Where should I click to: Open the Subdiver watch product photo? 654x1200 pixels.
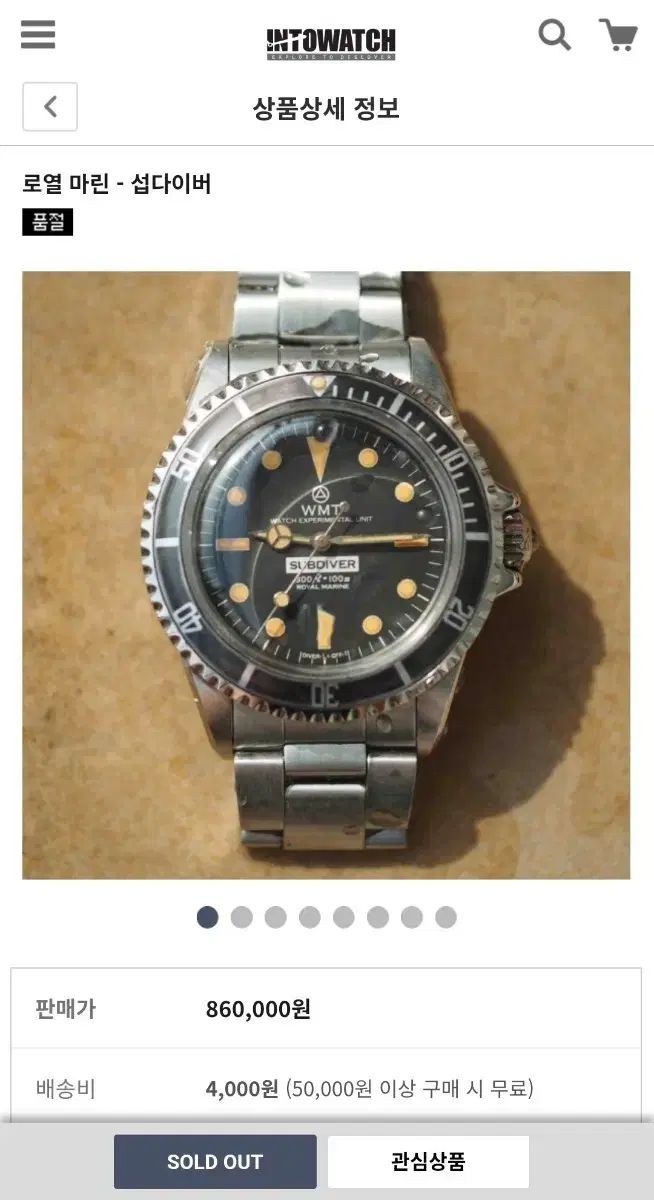326,575
